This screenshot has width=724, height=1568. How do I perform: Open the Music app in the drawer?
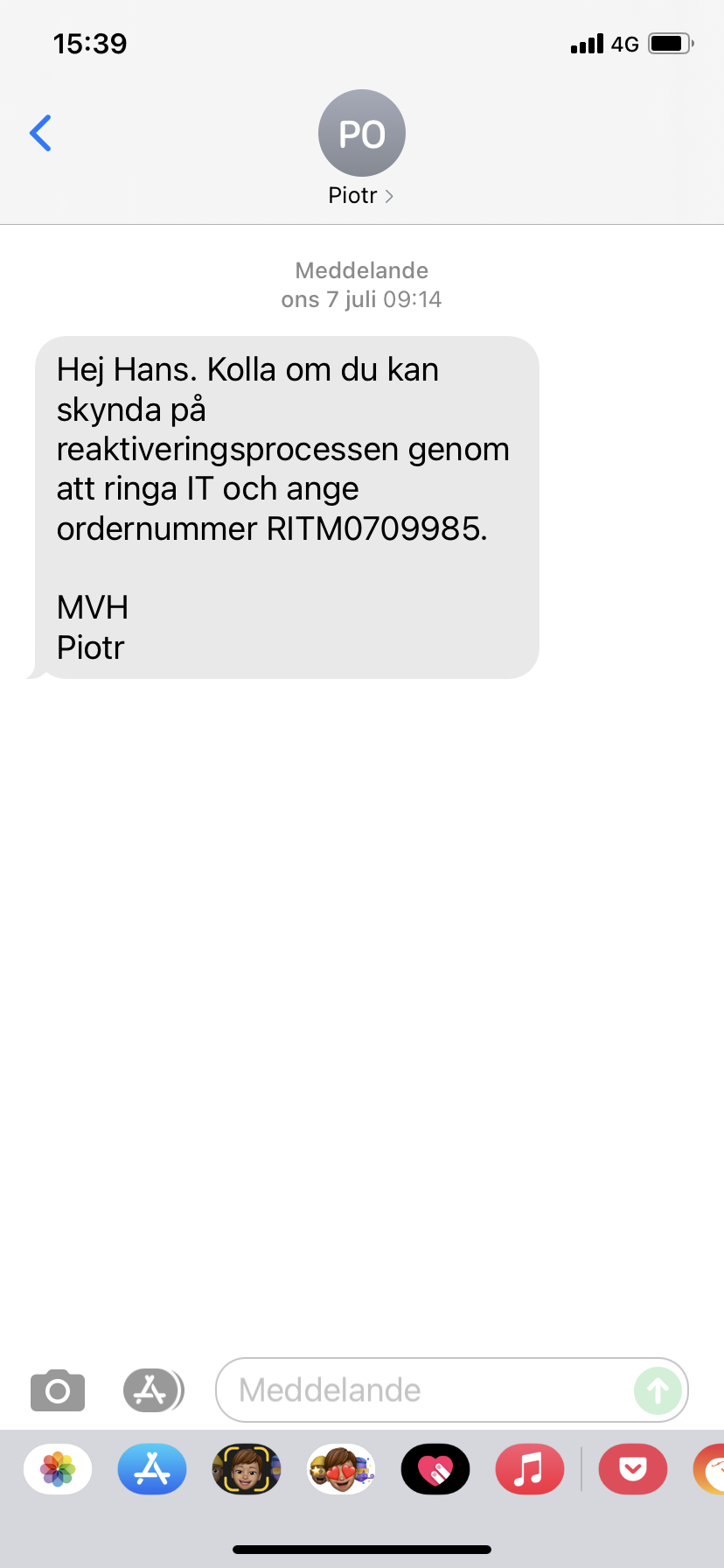(x=530, y=1468)
